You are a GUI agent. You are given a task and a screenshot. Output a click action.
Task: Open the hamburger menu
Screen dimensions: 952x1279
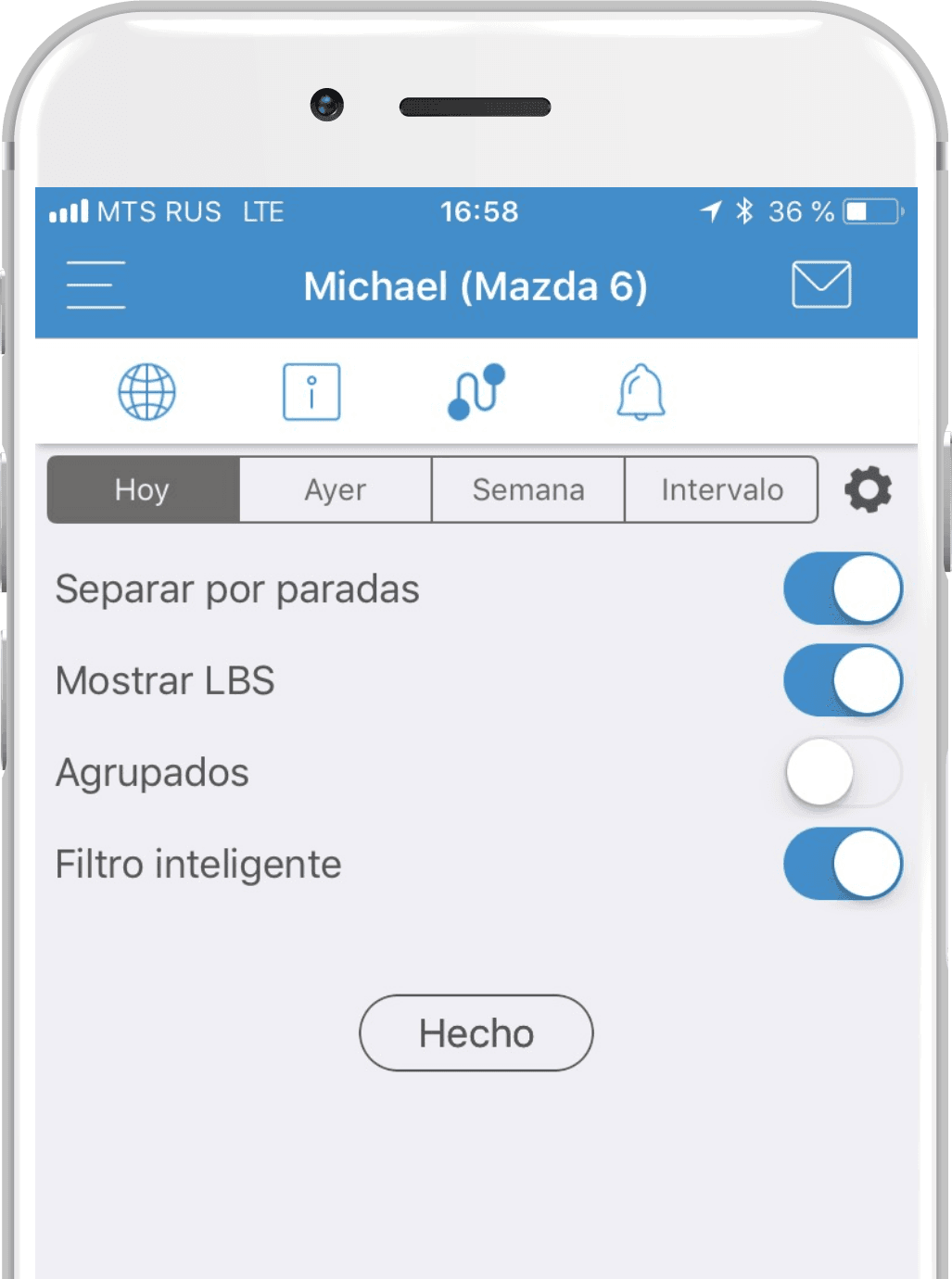95,285
